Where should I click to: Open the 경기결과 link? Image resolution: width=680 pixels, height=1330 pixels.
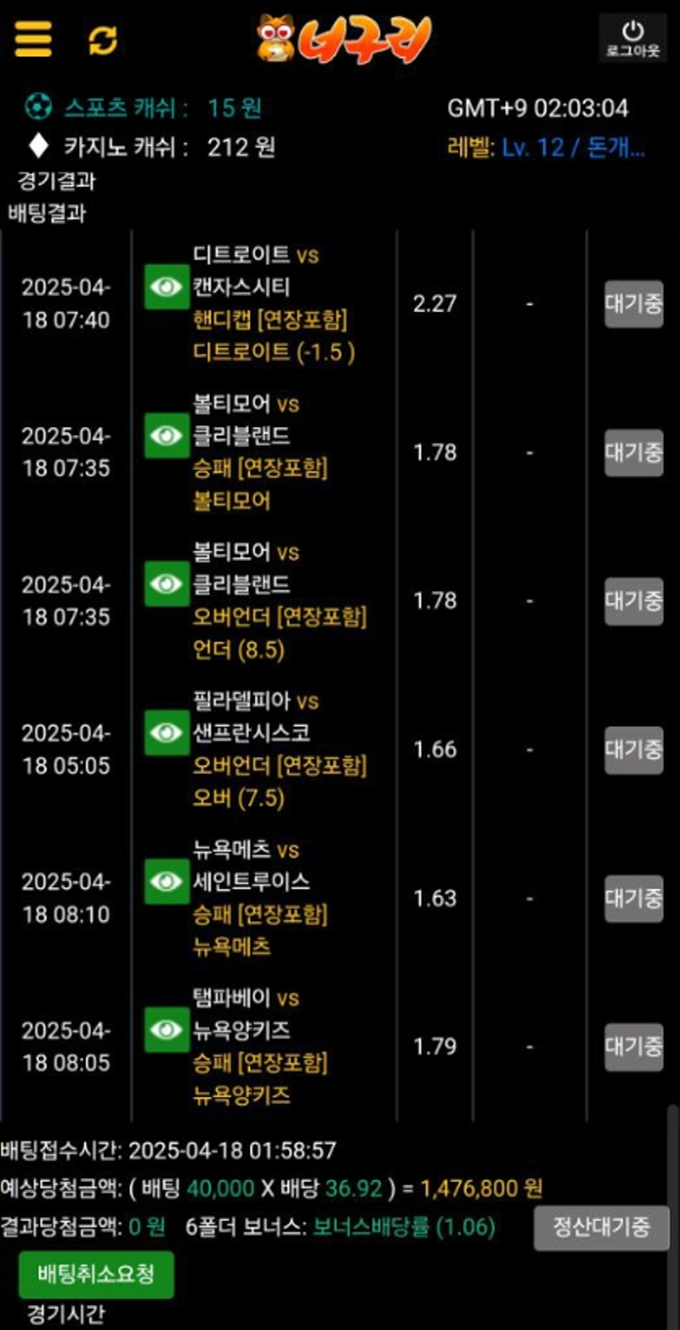[56, 181]
